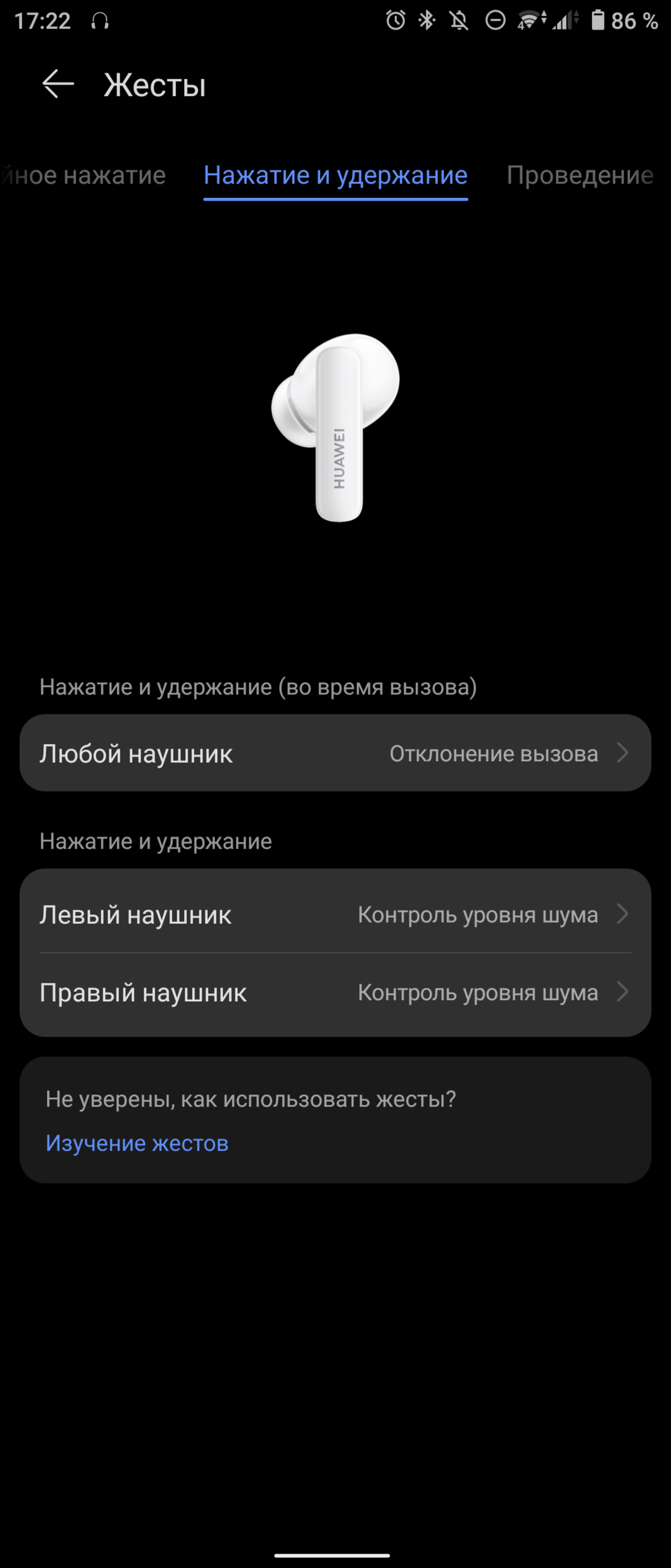Open the Изучение жестов link
This screenshot has width=671, height=1568.
[x=137, y=1143]
